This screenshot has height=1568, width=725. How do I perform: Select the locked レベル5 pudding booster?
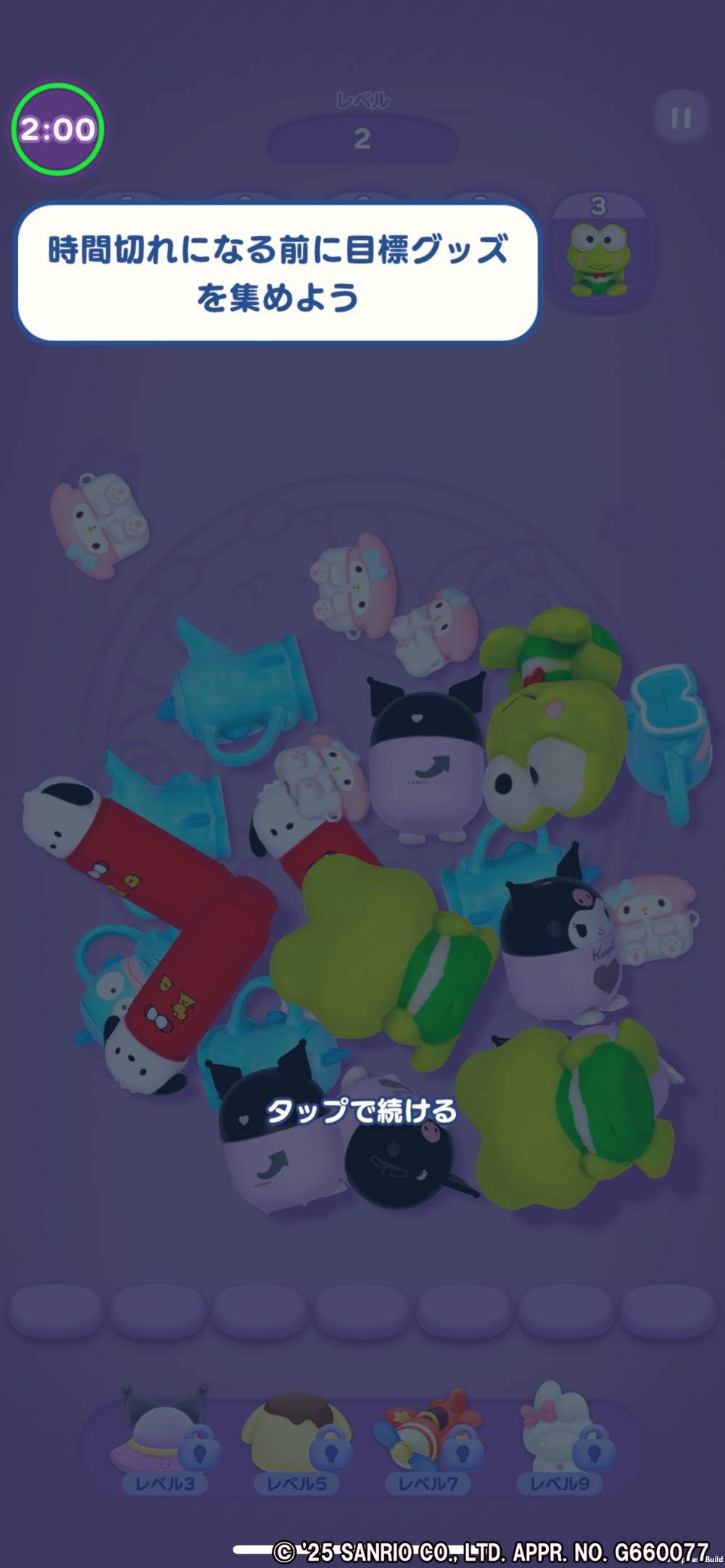(297, 1442)
